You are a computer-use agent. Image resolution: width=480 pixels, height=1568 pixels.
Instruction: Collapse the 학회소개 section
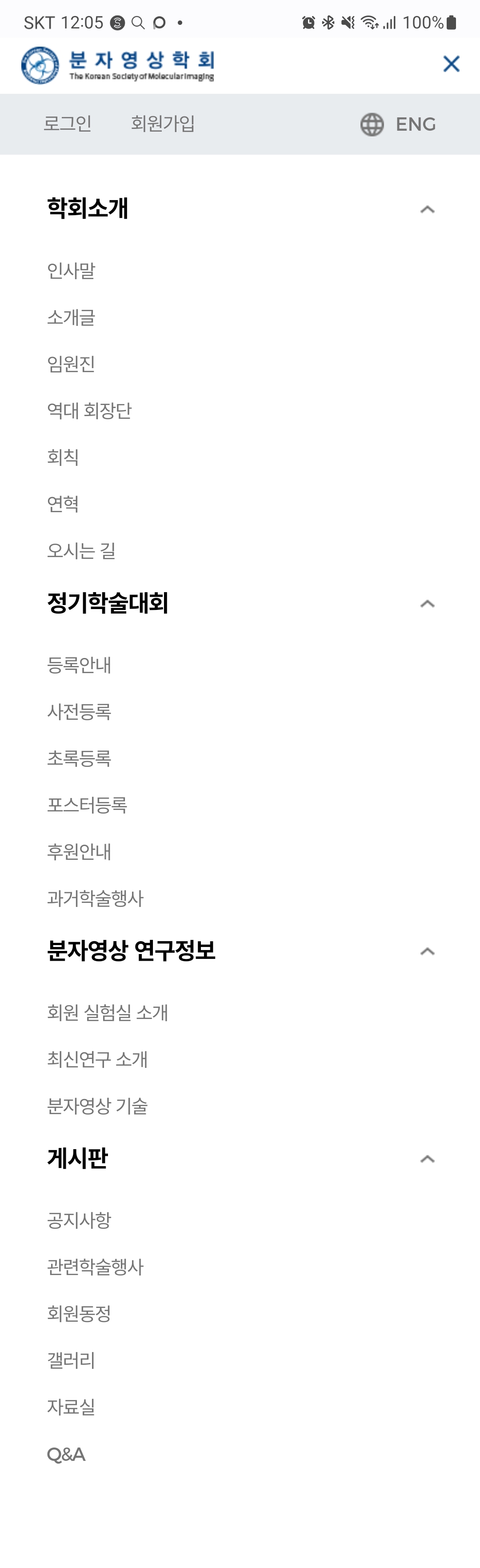[427, 209]
